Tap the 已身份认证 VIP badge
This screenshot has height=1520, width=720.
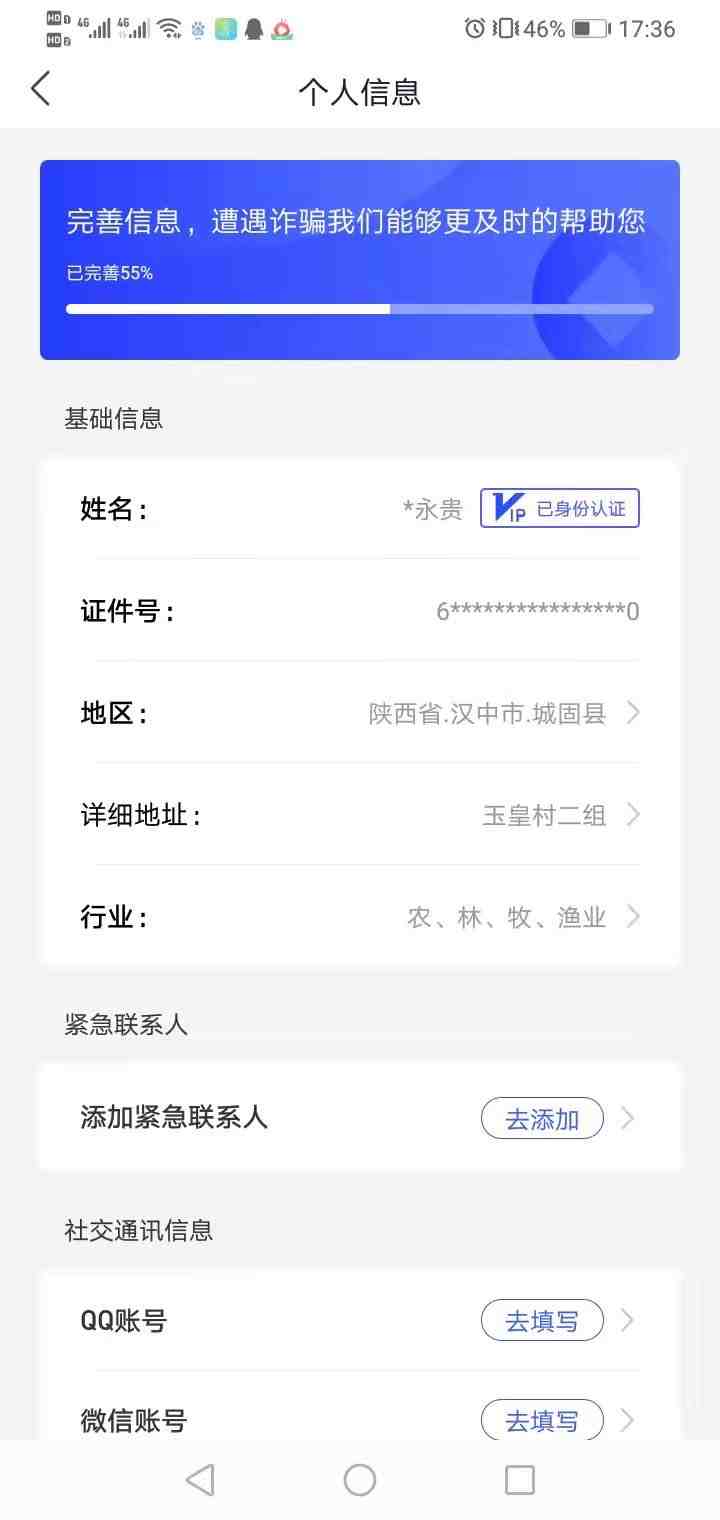tap(560, 508)
